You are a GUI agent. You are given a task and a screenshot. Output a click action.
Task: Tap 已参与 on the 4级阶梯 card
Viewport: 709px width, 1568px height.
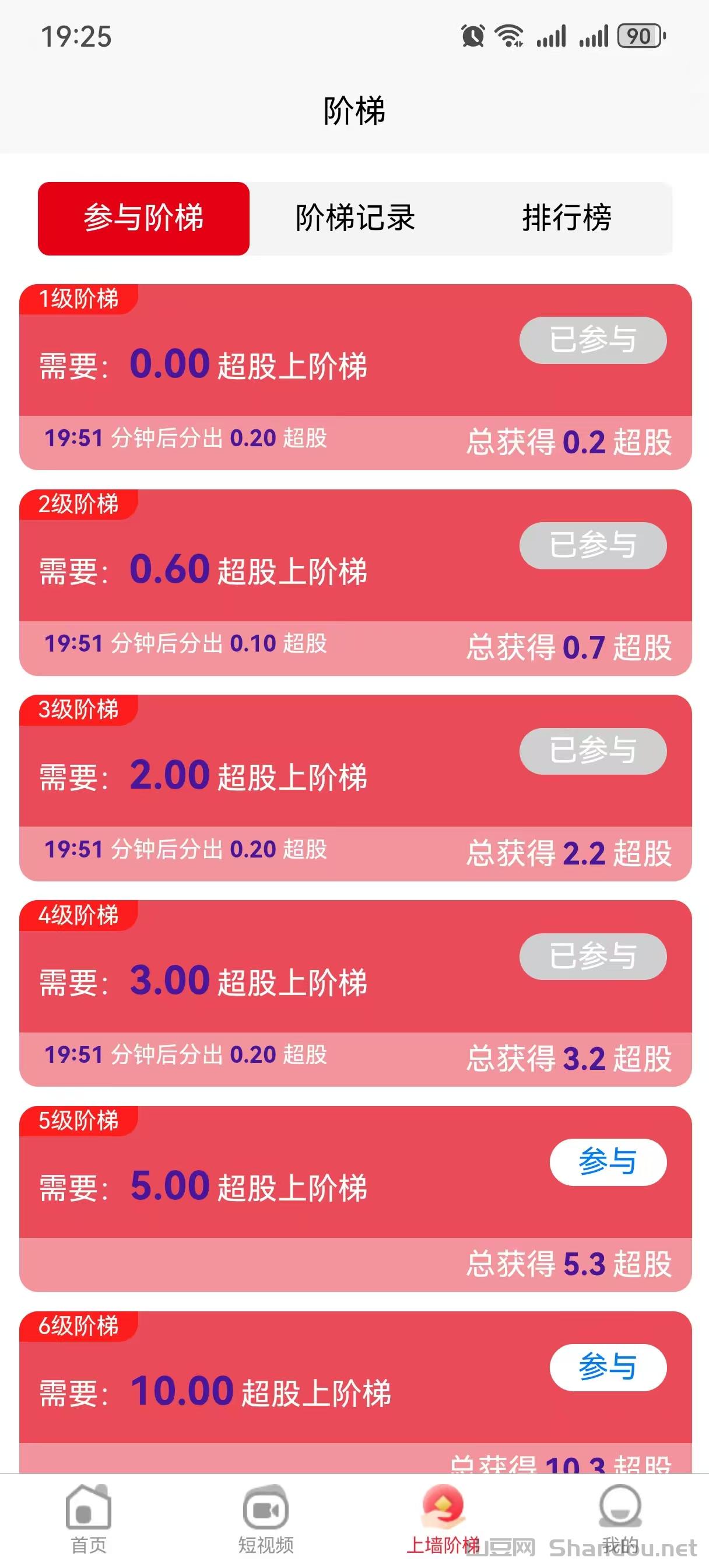pyautogui.click(x=593, y=956)
